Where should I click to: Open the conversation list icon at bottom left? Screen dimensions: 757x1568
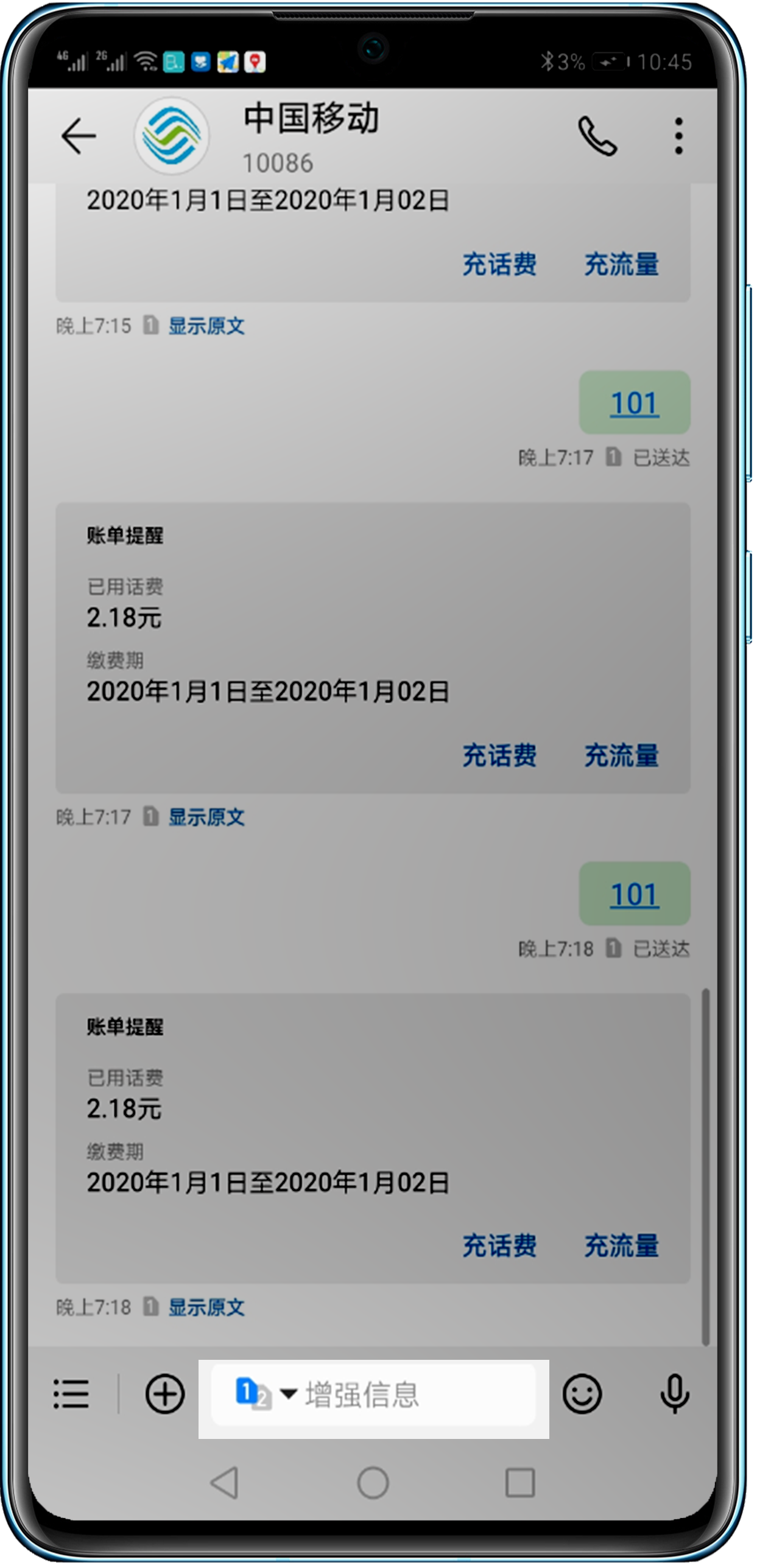pos(71,1395)
